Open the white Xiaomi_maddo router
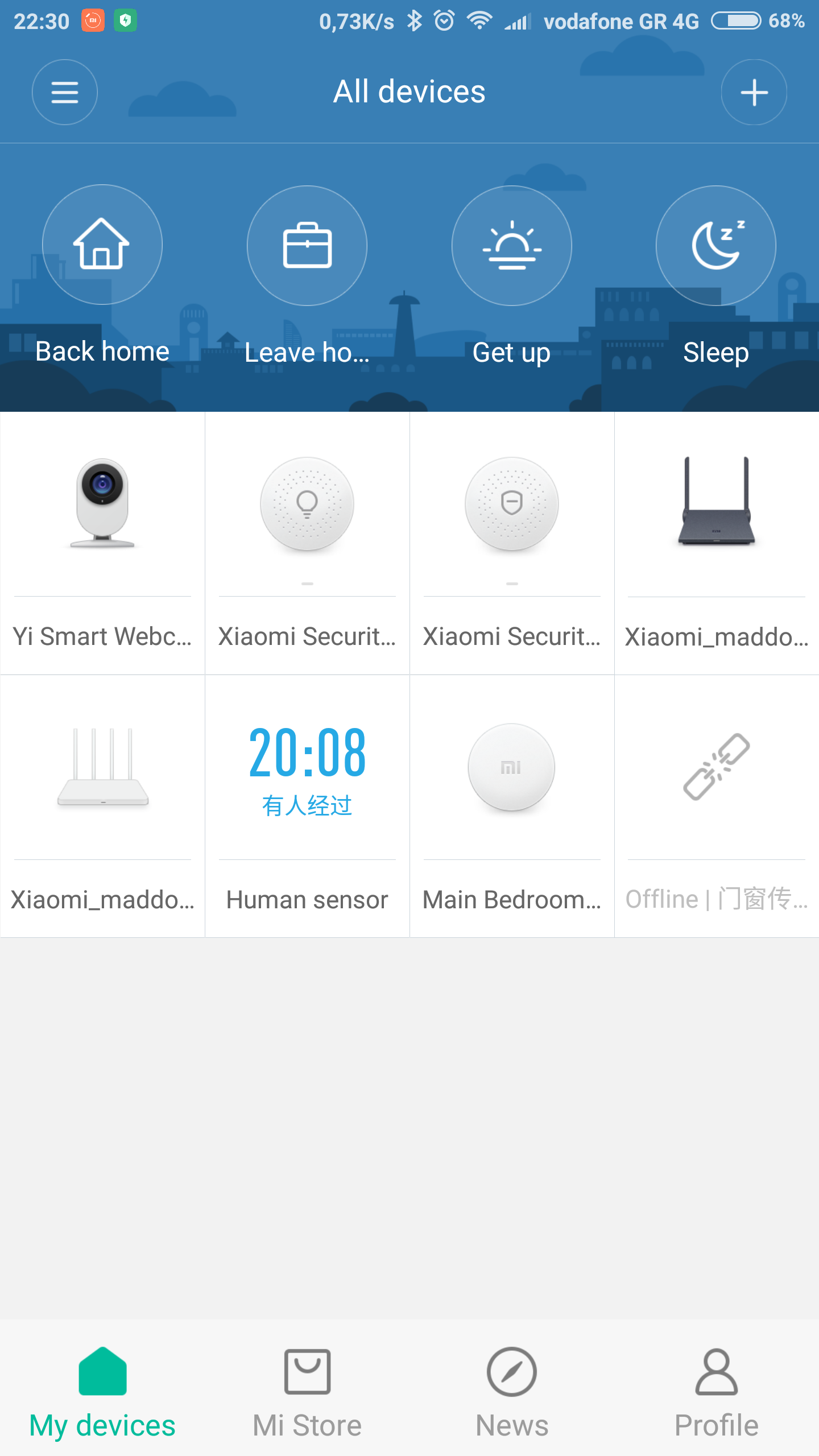Image resolution: width=819 pixels, height=1456 pixels. tap(102, 806)
